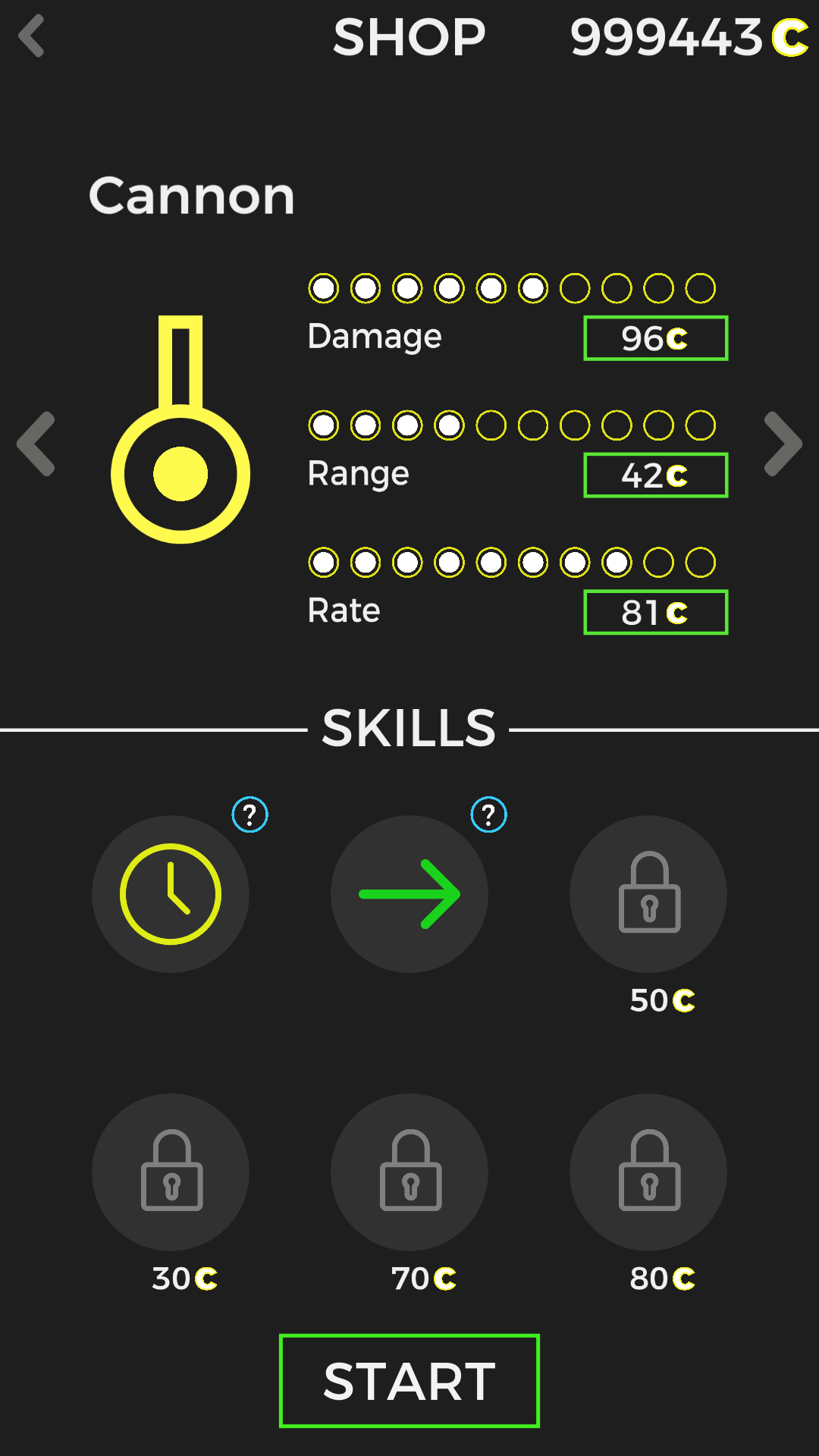Show the previous weapon

[x=36, y=444]
